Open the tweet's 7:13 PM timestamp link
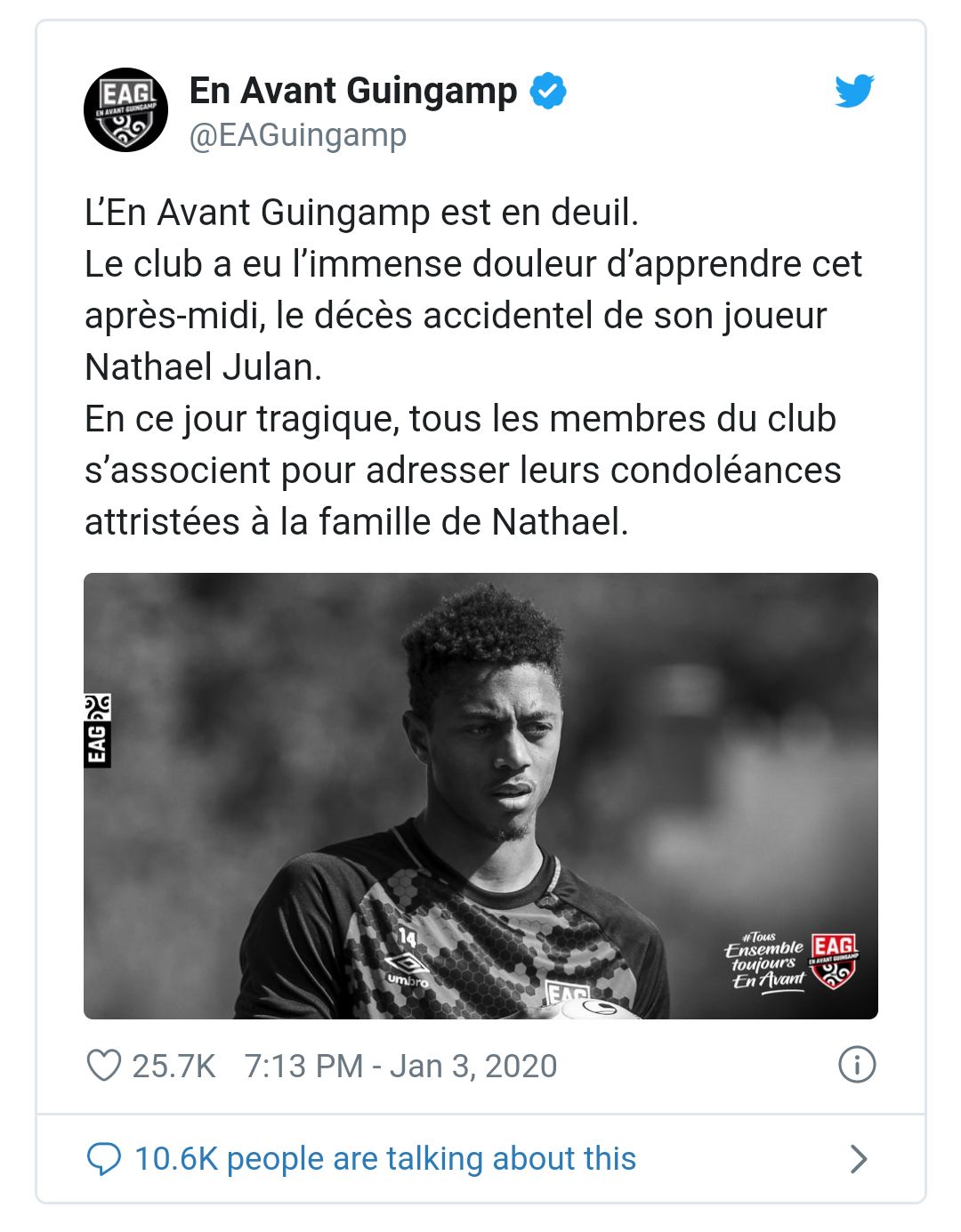 [400, 1066]
